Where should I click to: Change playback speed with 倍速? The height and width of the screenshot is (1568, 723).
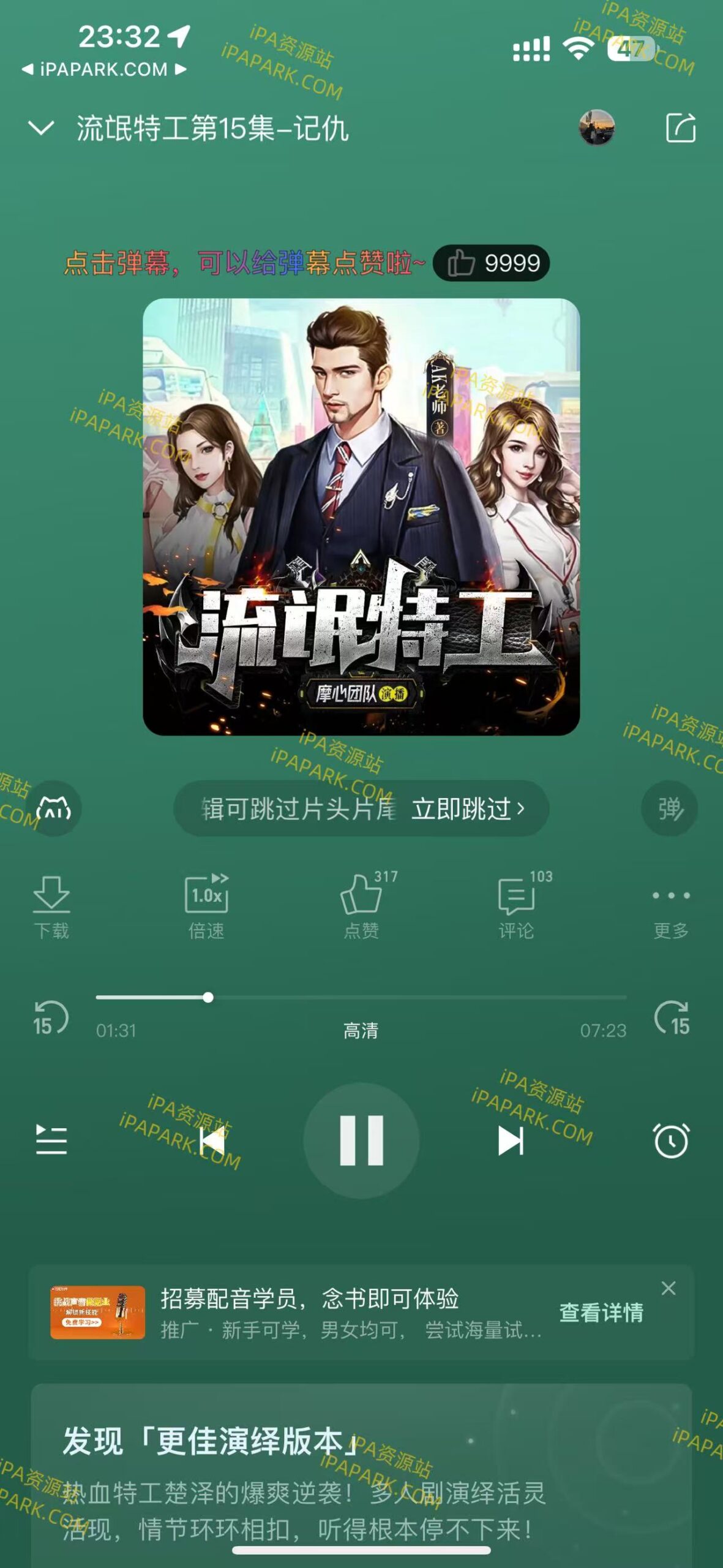[x=206, y=907]
